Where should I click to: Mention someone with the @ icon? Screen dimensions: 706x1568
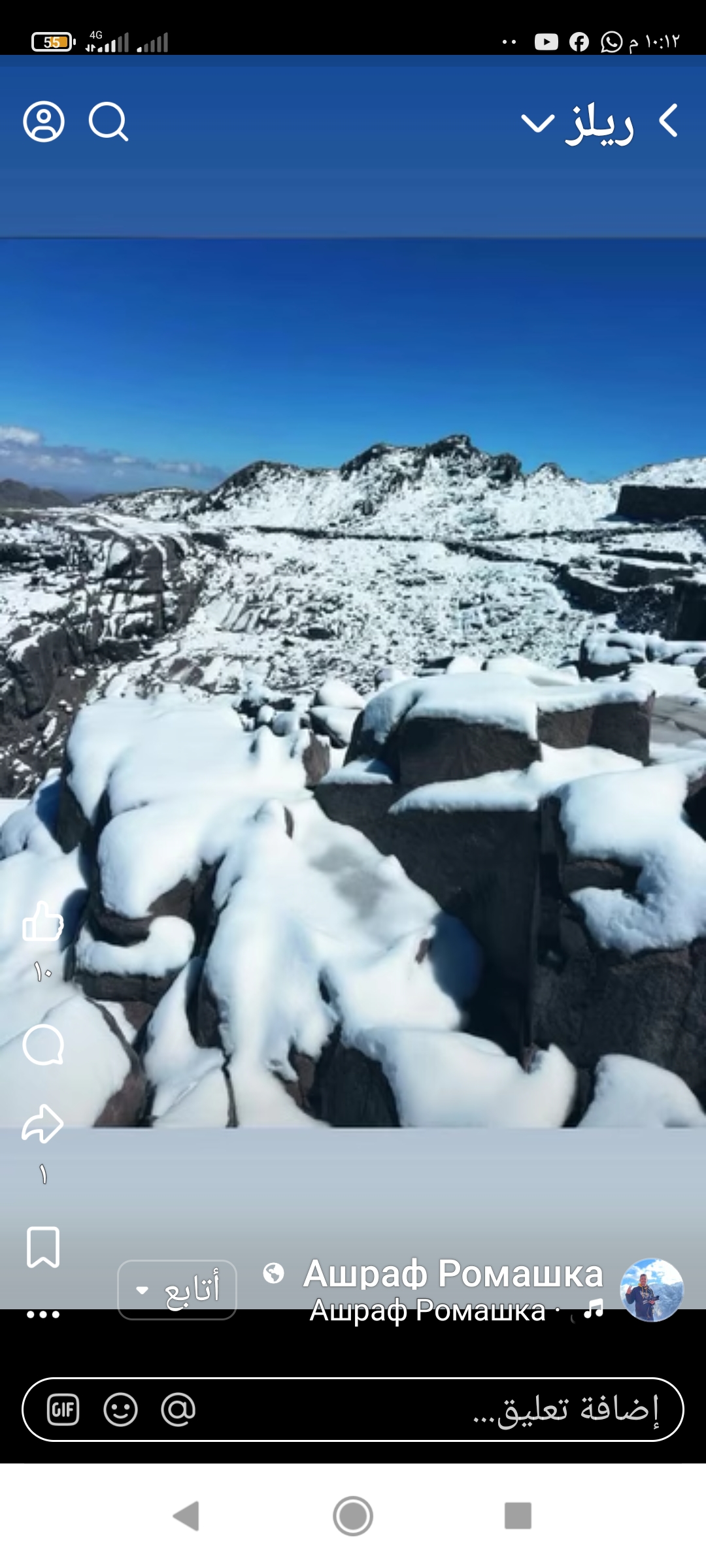pos(178,1409)
